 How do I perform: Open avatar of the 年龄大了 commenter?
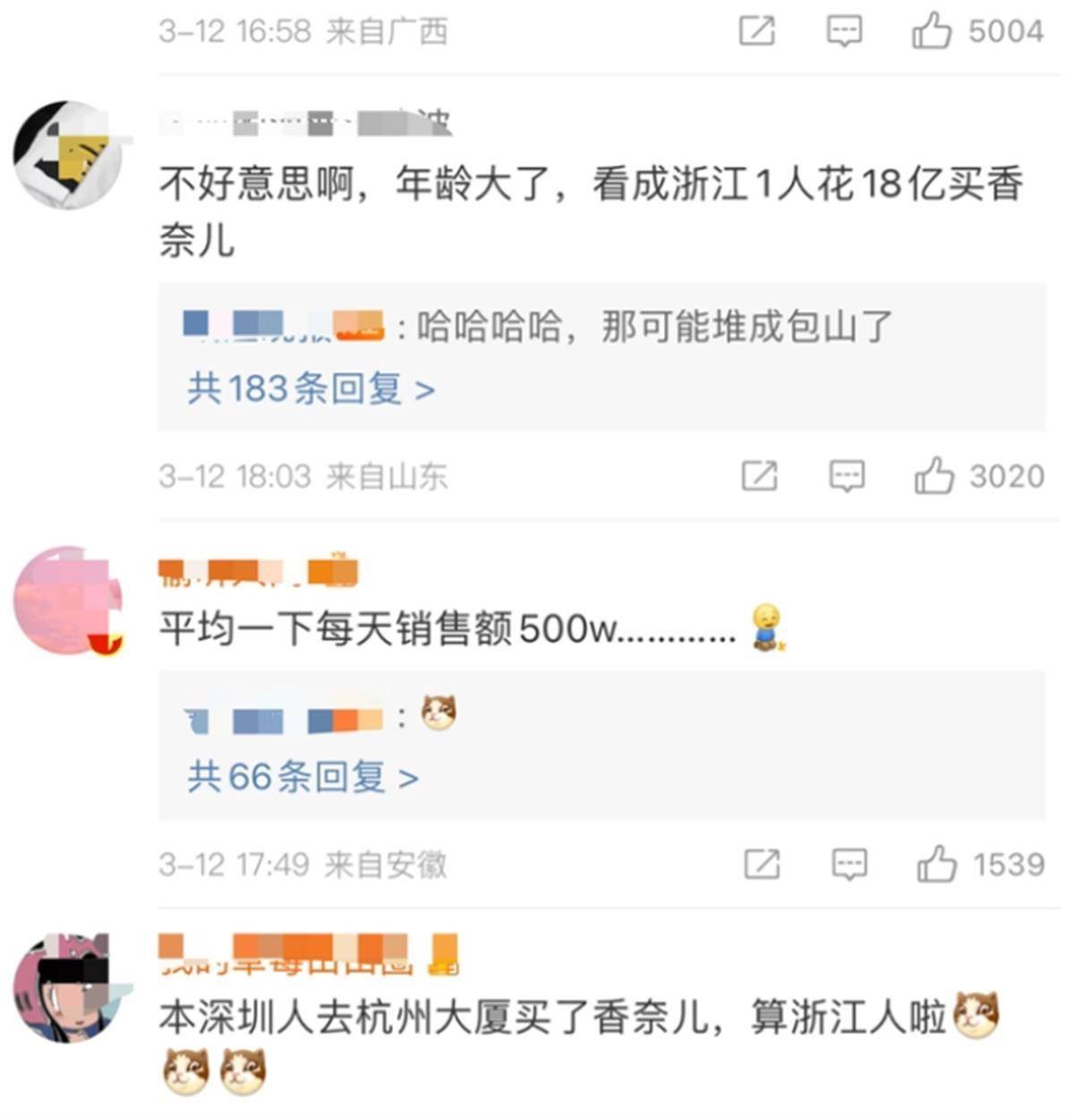[68, 155]
